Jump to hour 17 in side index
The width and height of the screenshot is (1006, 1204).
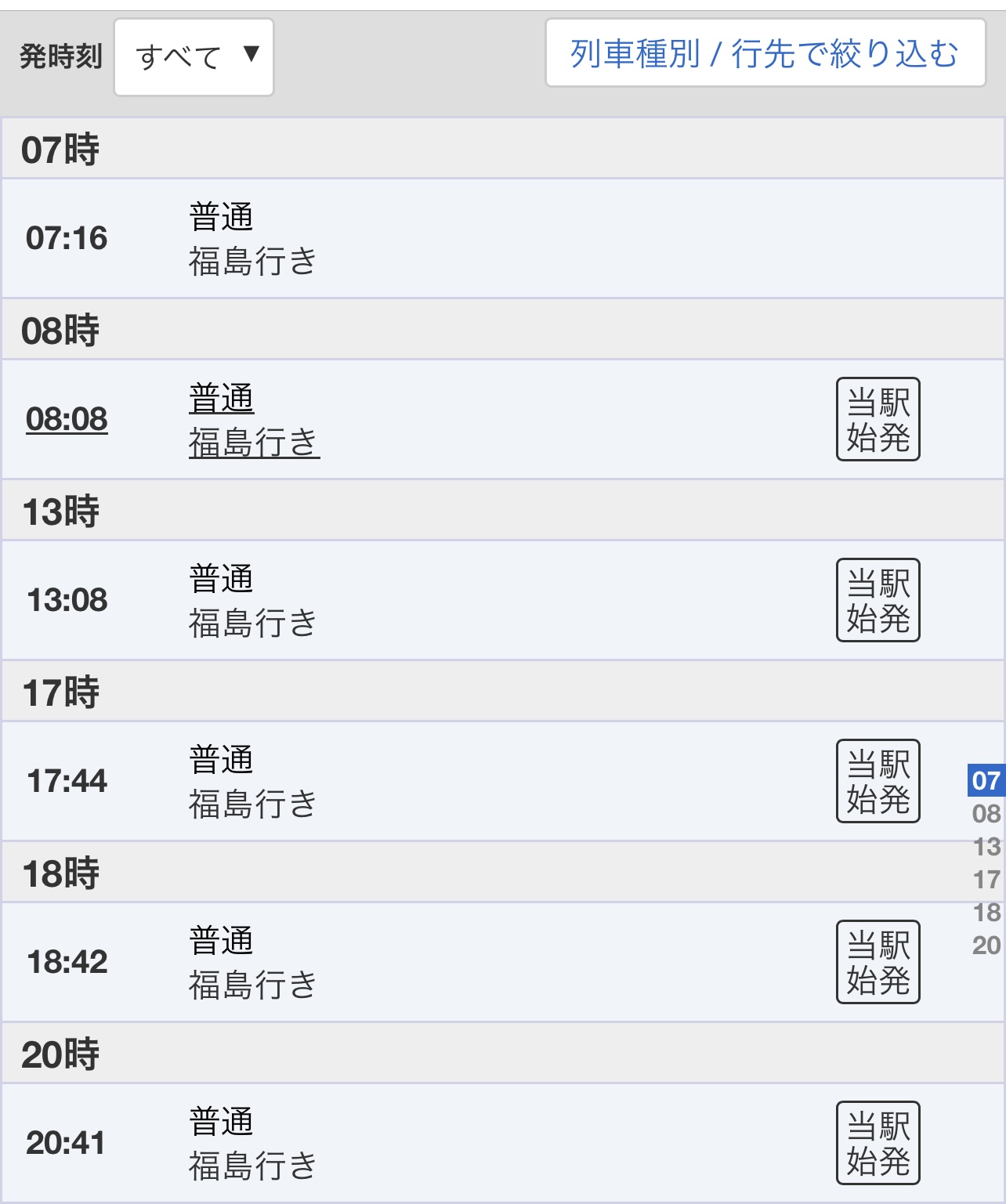[986, 879]
